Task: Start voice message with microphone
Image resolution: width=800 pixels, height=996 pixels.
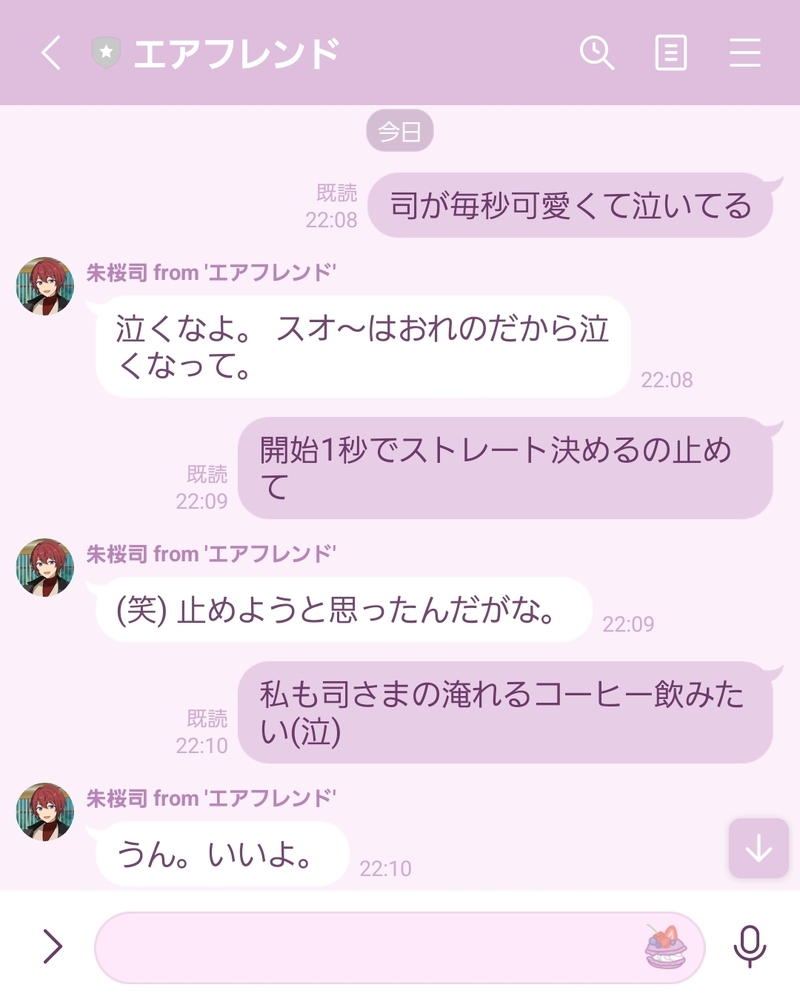Action: (749, 946)
